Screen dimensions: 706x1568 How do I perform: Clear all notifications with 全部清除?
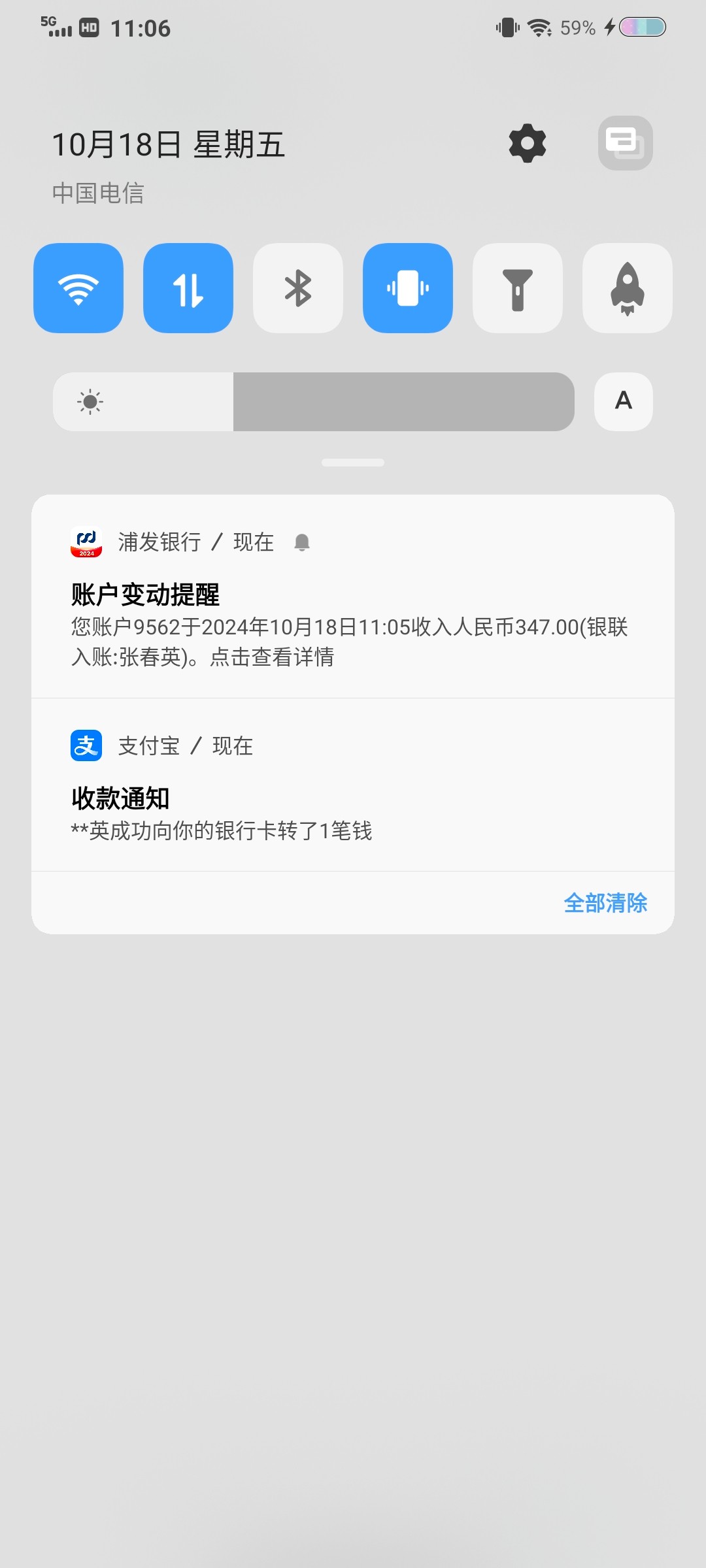coord(605,903)
